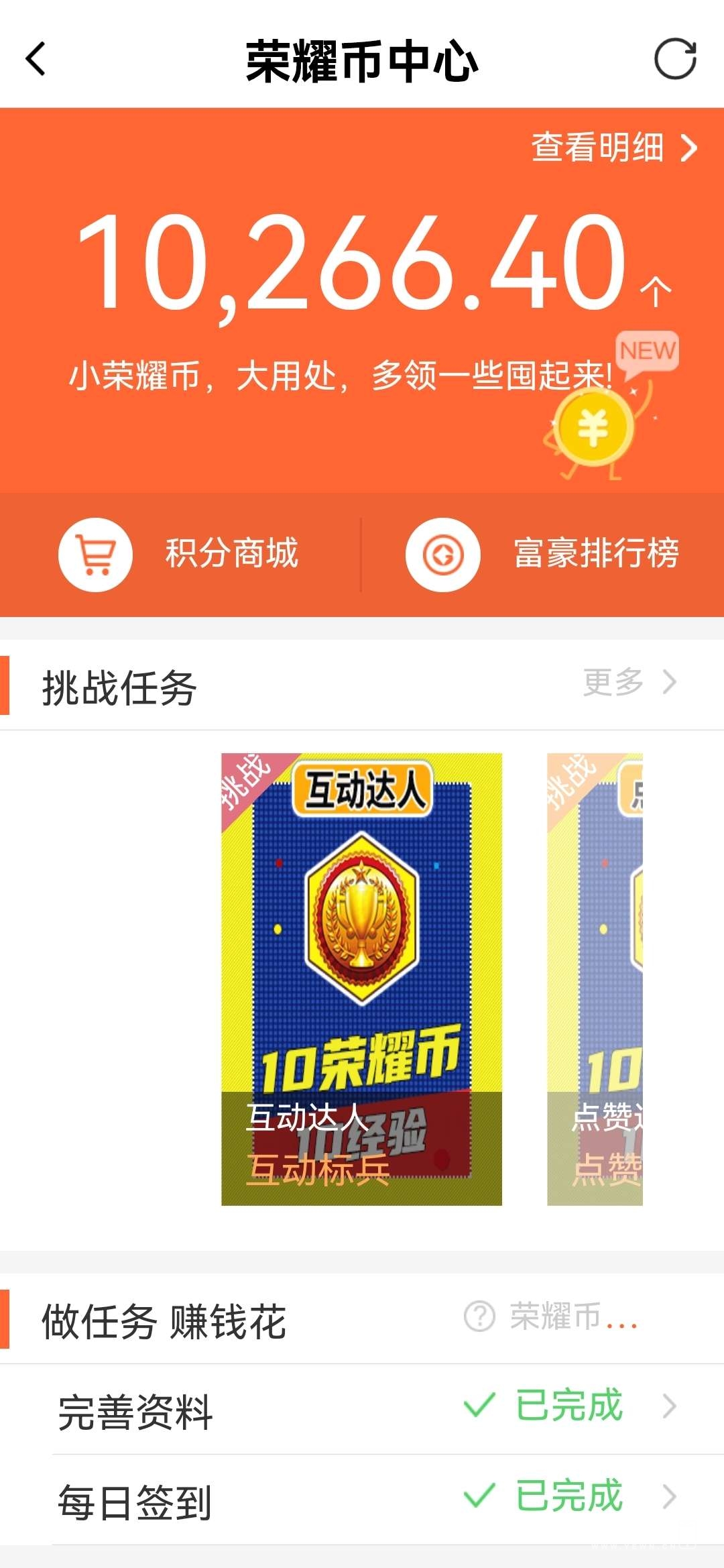The width and height of the screenshot is (724, 1568).
Task: Go back from 荣耀币中心
Action: click(36, 59)
